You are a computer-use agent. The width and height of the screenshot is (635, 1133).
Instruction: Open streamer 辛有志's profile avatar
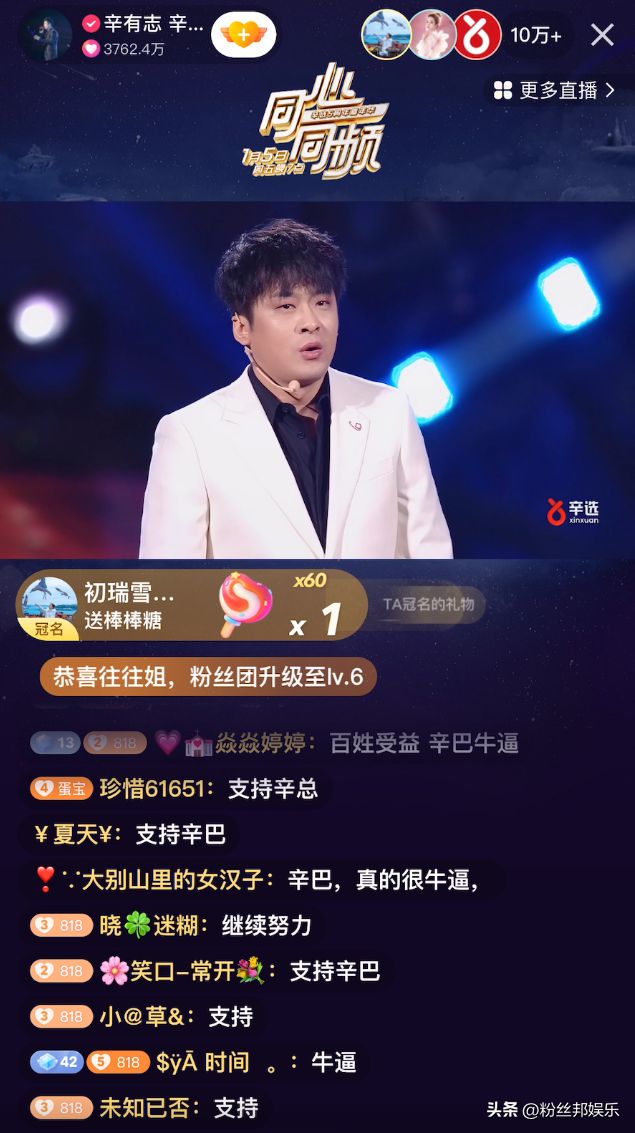click(x=45, y=36)
